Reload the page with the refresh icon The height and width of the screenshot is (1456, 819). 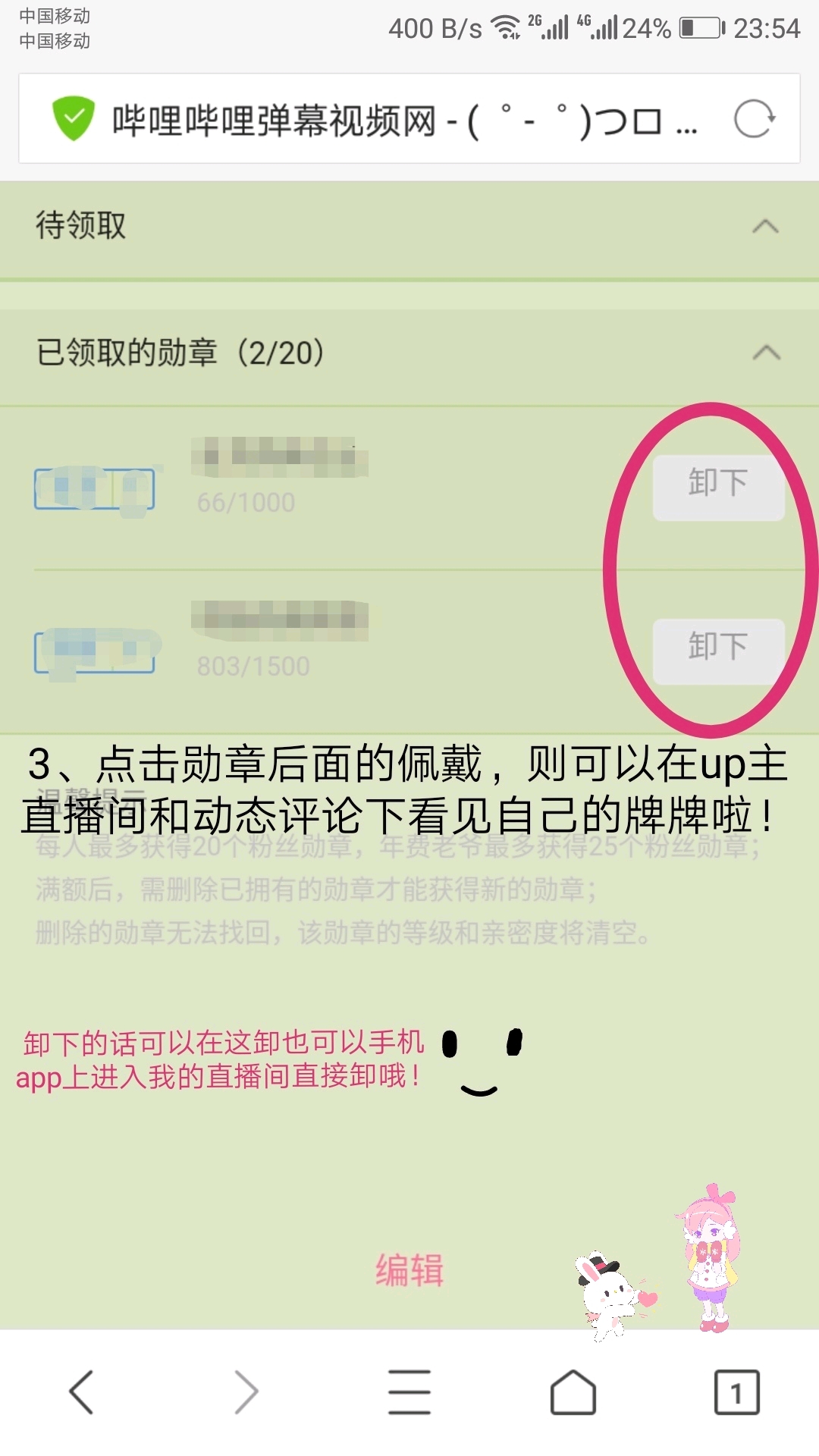754,119
